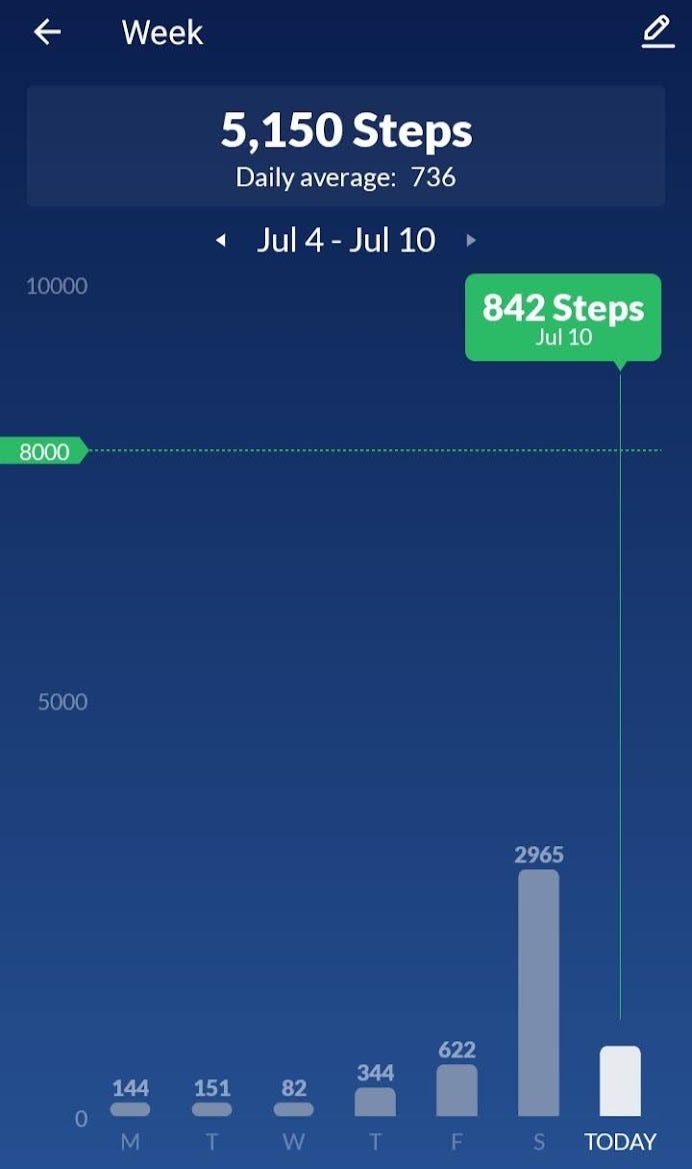This screenshot has width=692, height=1169.
Task: Advance to the next week arrow
Action: pyautogui.click(x=471, y=240)
